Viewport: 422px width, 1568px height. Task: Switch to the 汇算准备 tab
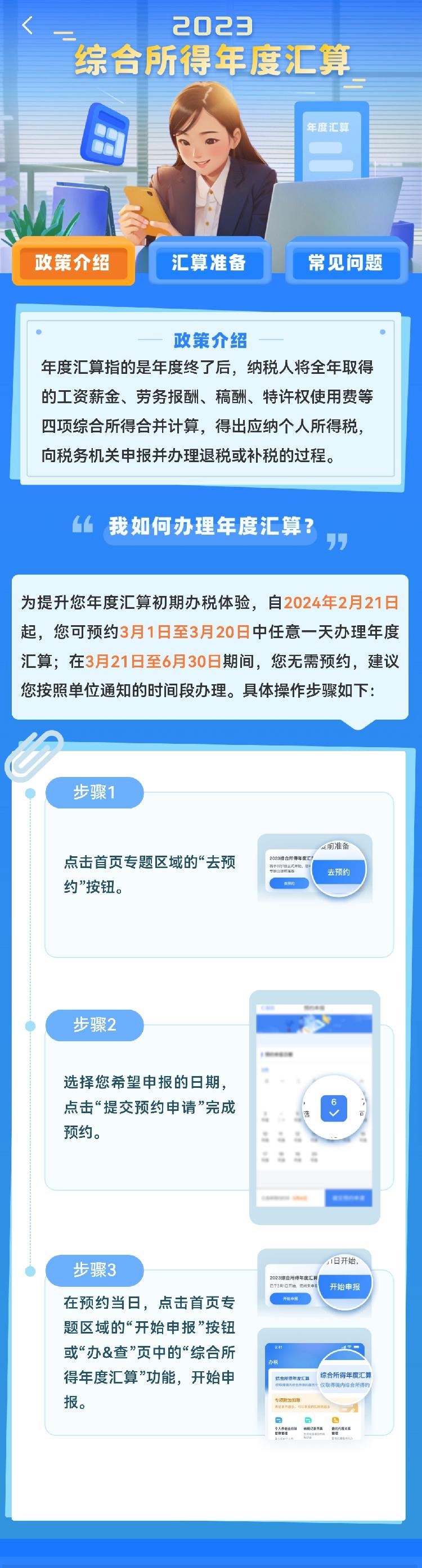click(x=209, y=263)
